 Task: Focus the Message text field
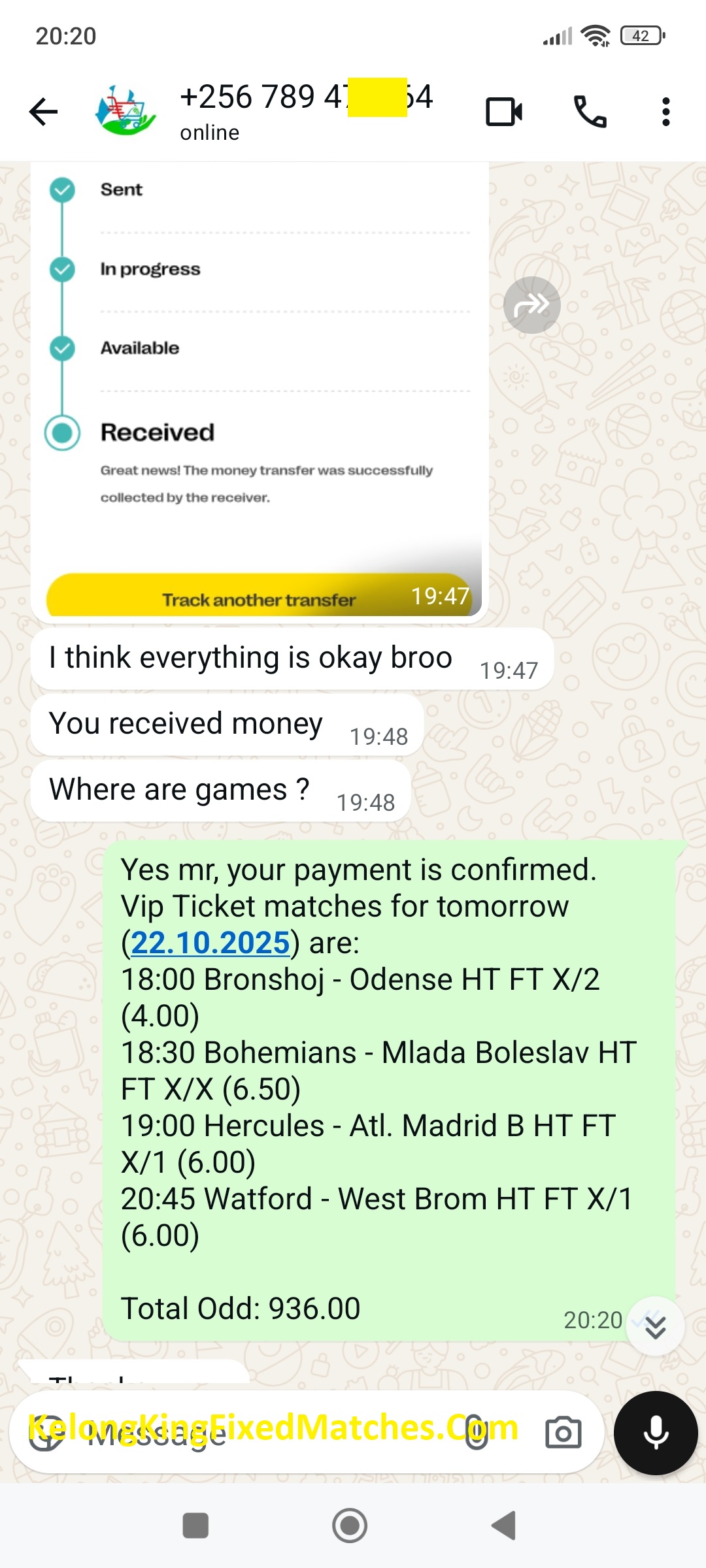275,1433
